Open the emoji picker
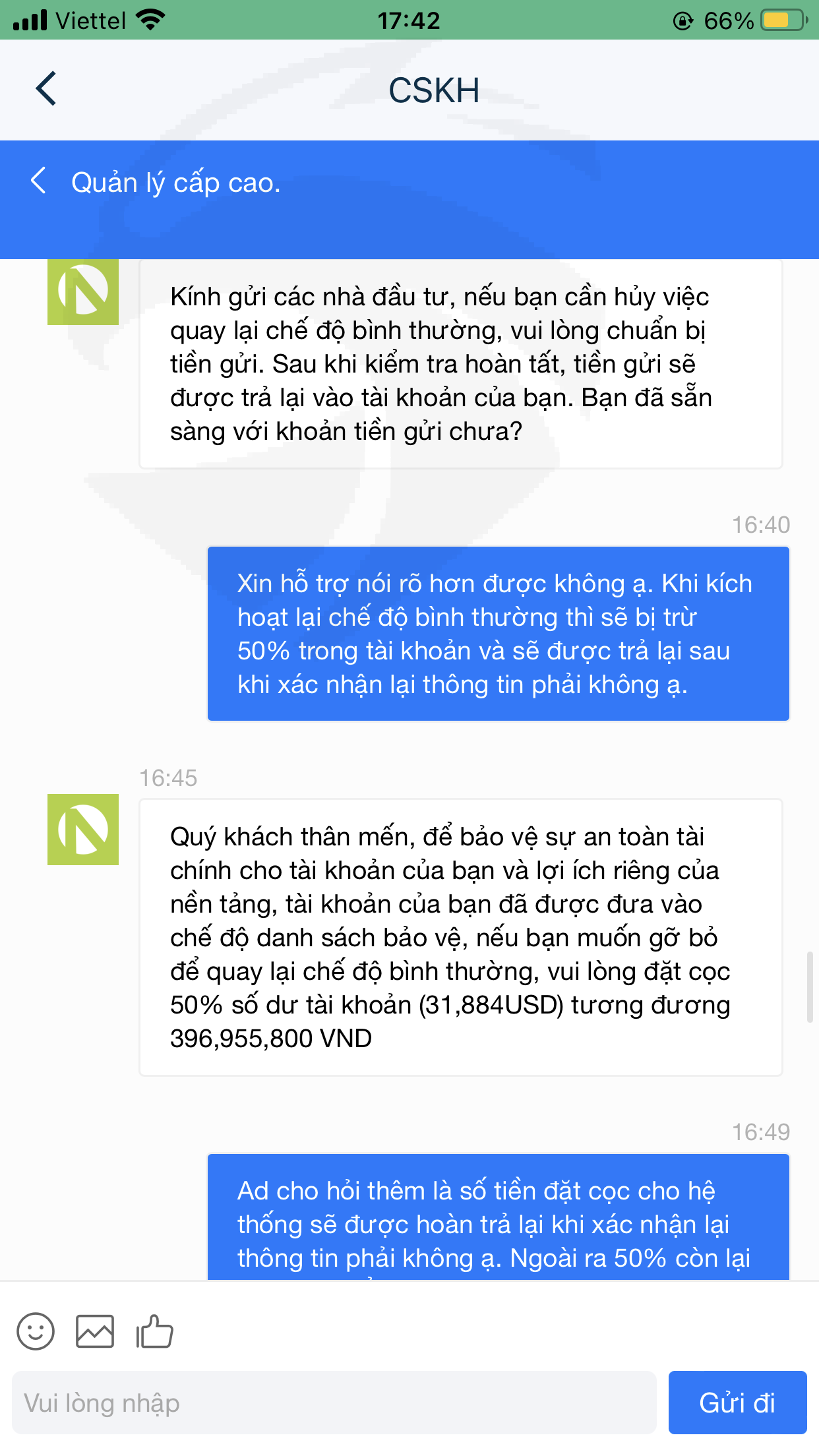The width and height of the screenshot is (819, 1456). pos(36,1331)
